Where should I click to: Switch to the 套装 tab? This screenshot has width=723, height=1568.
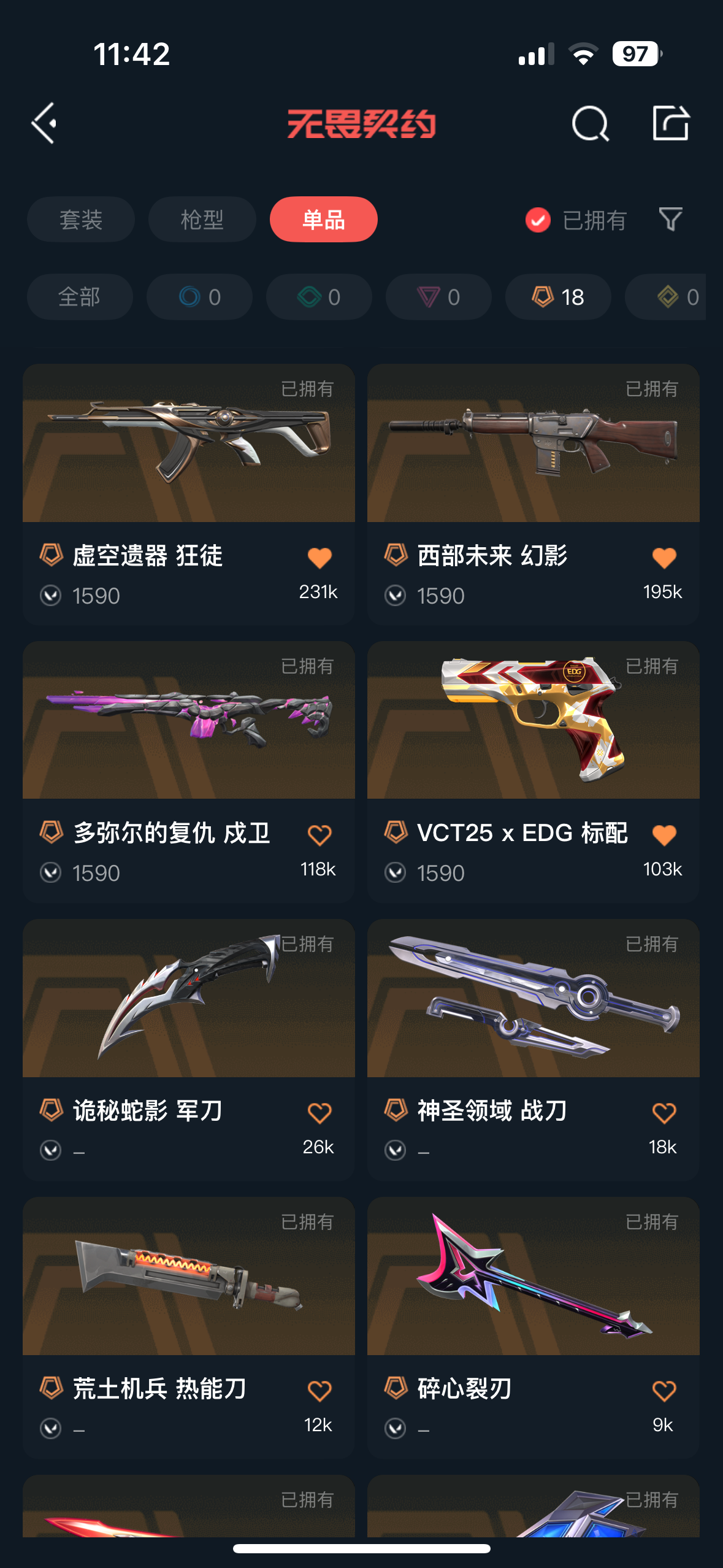click(x=81, y=220)
